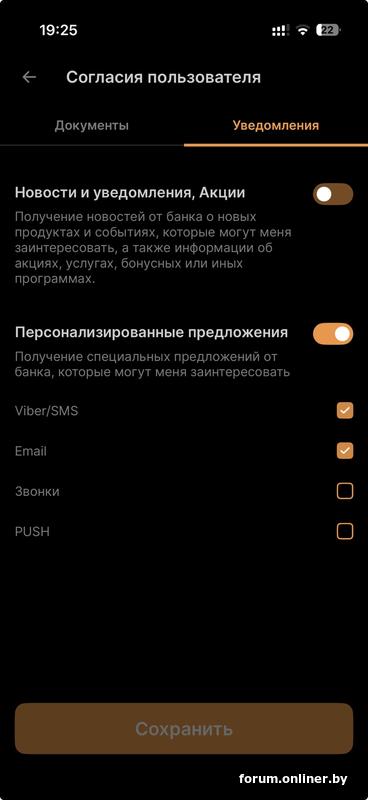Uncheck the Email checkbox
368x800 pixels.
(x=345, y=451)
